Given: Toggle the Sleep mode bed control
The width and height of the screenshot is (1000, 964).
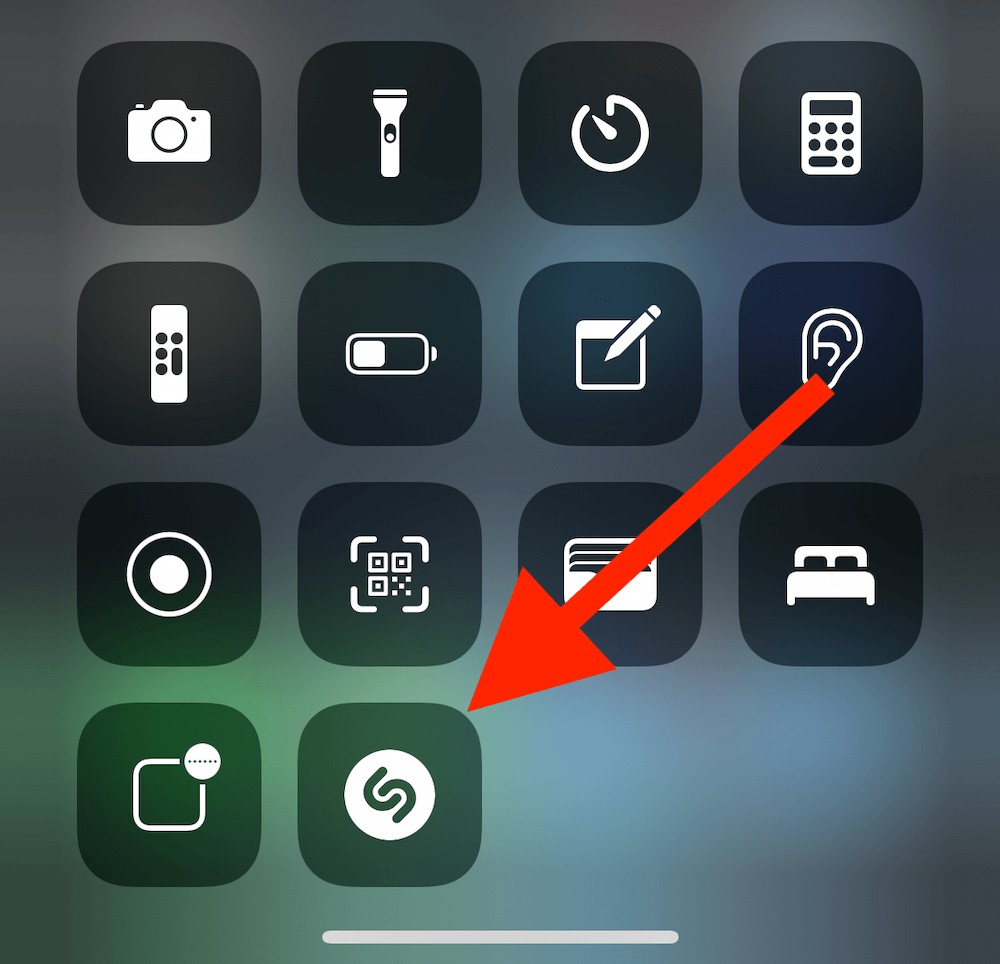Looking at the screenshot, I should coord(830,574).
